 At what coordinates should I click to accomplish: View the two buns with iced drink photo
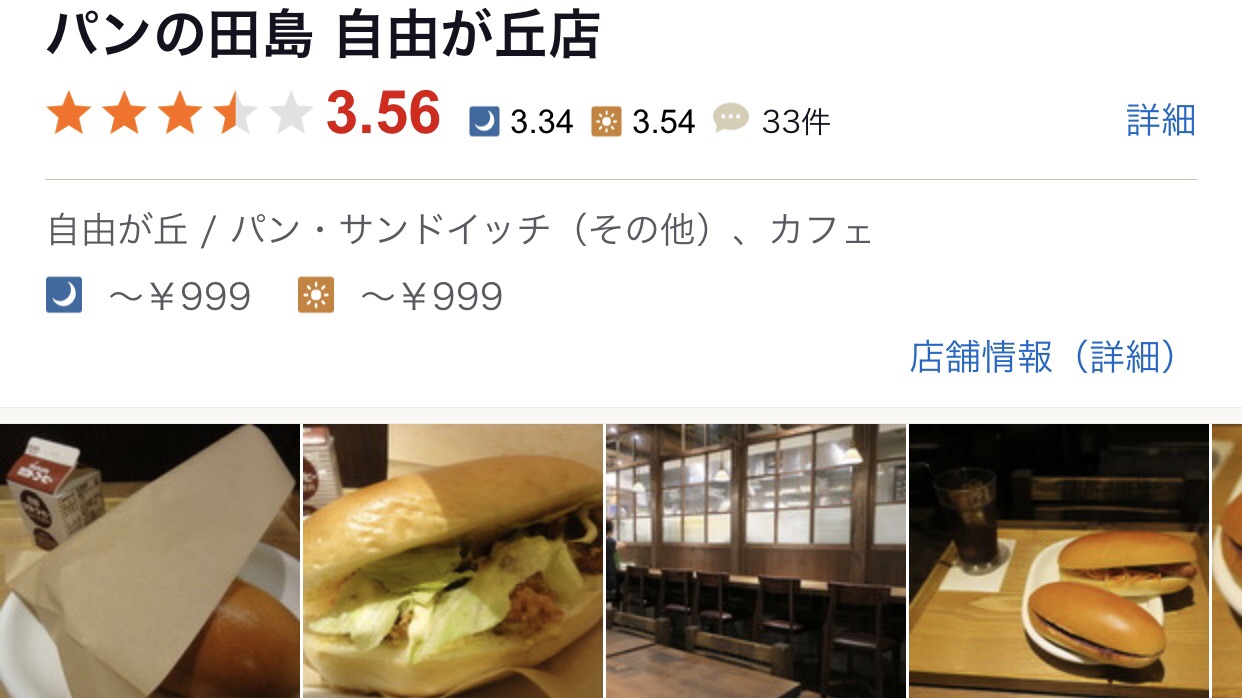[1058, 560]
